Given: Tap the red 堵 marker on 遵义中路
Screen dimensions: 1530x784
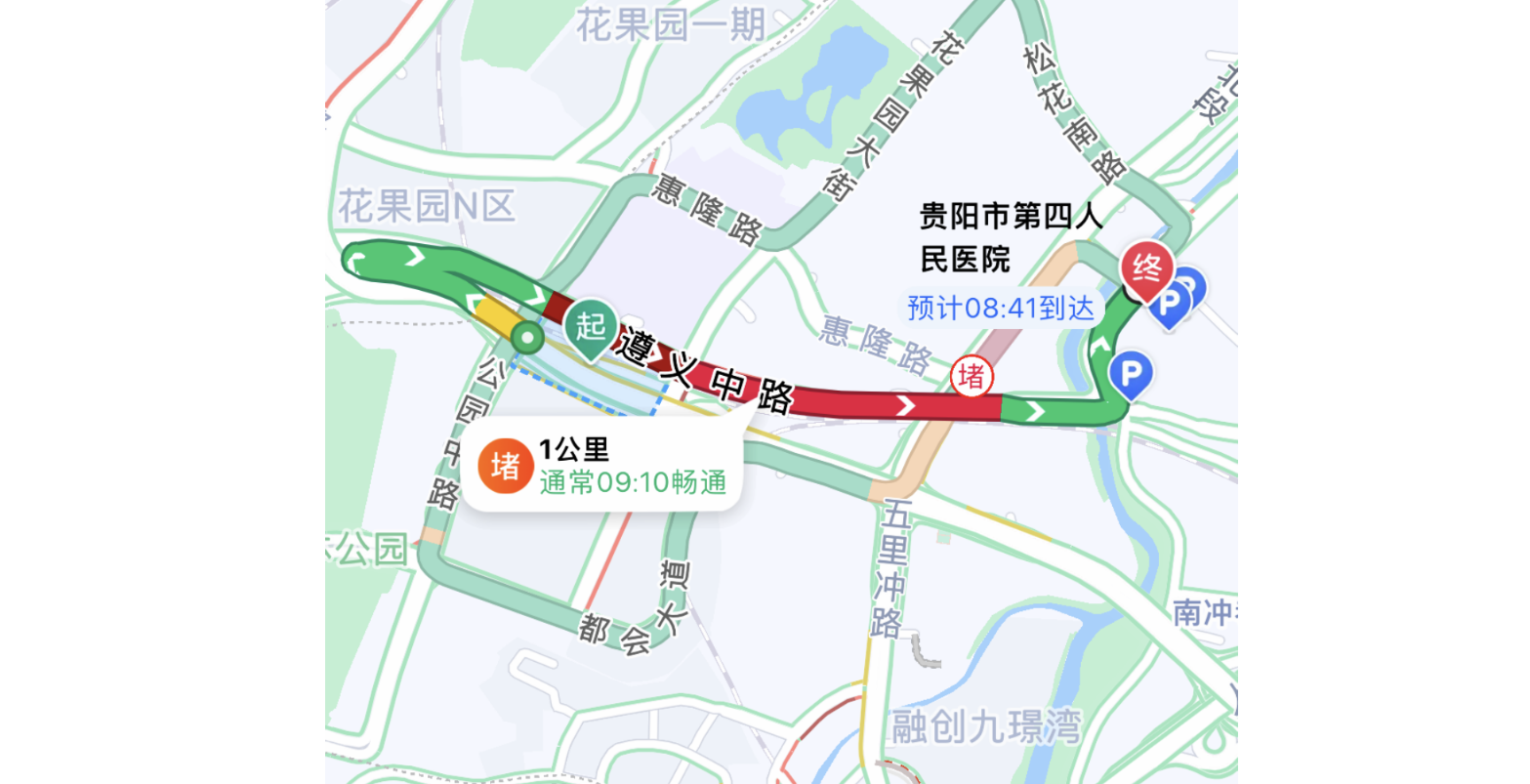Looking at the screenshot, I should pos(971,376).
